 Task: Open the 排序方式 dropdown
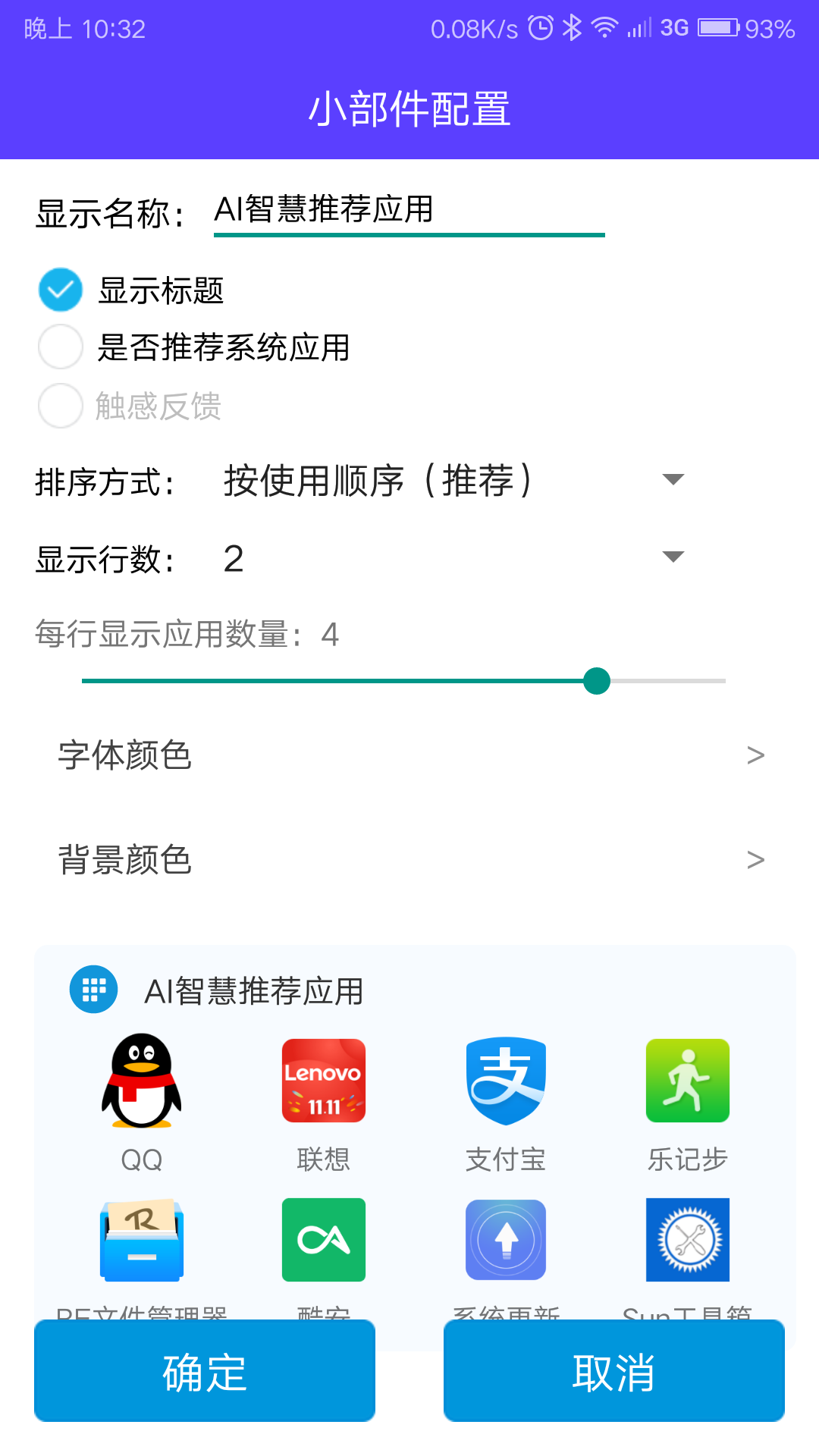[453, 480]
